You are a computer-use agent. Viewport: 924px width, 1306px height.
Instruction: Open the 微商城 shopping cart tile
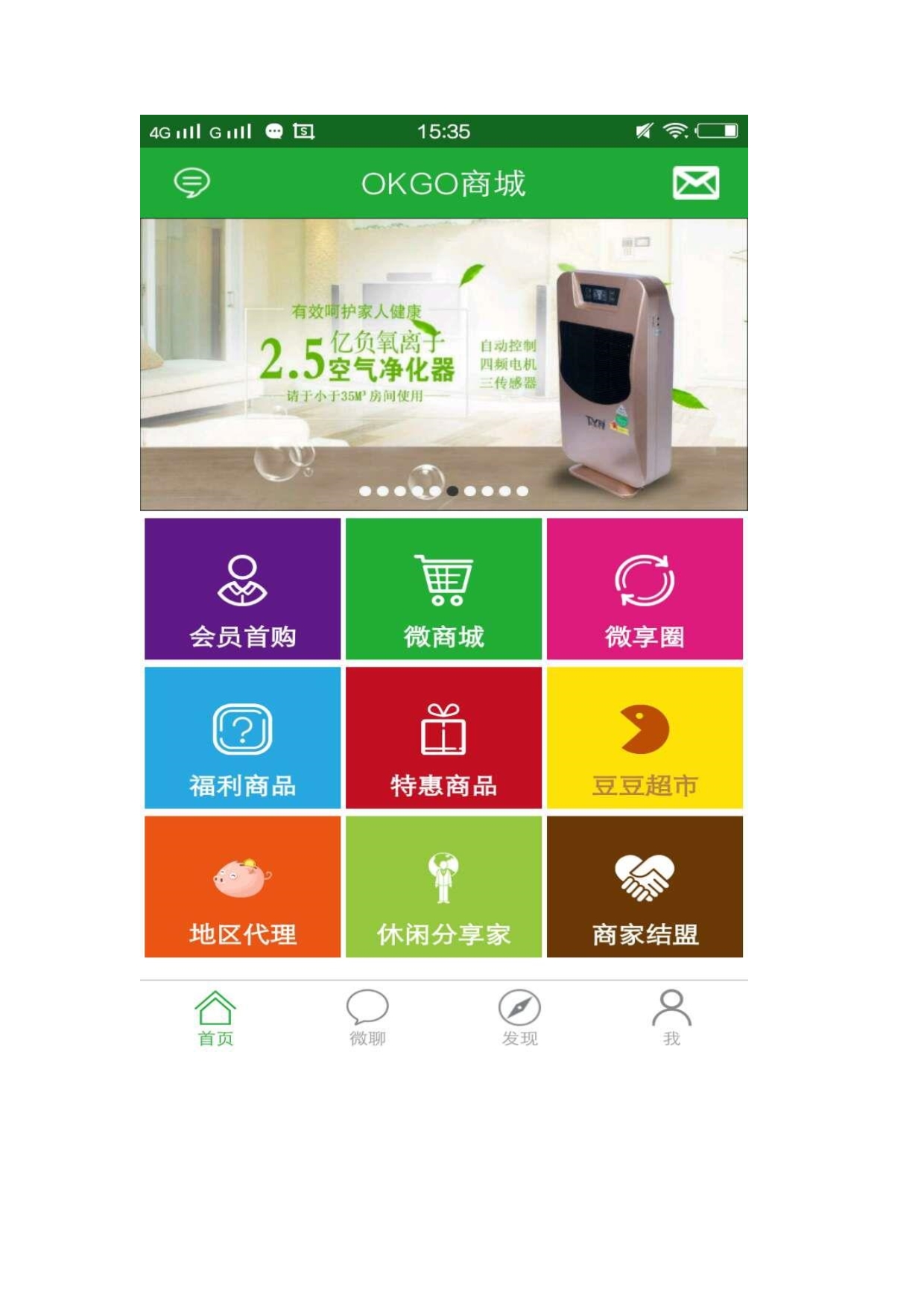pyautogui.click(x=443, y=589)
